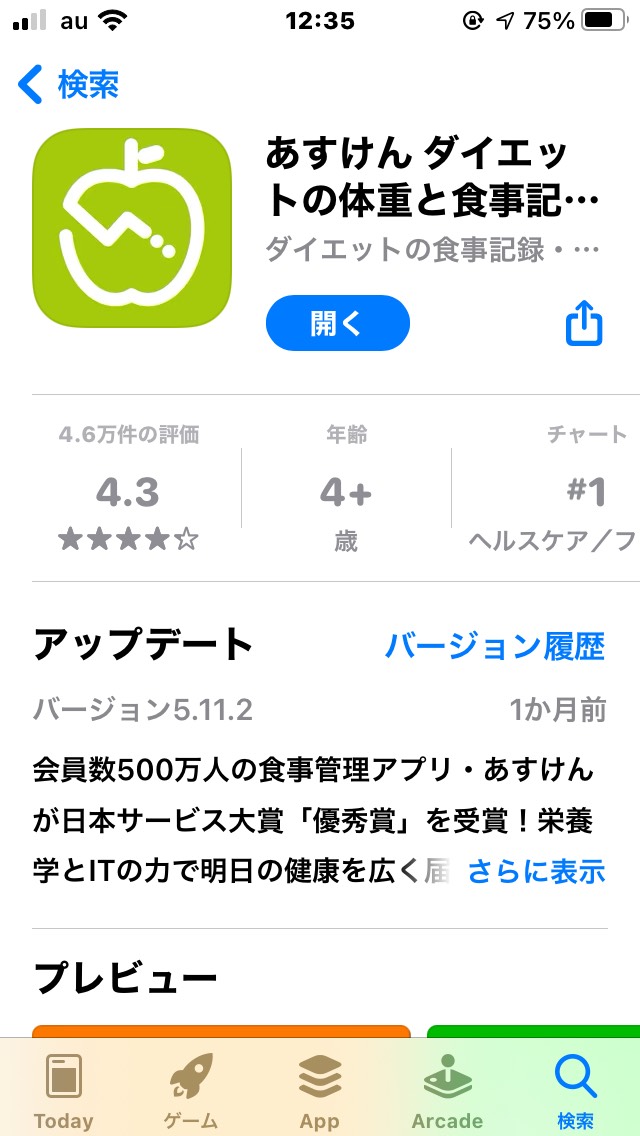640x1136 pixels.
Task: Share the あすけん app
Action: pyautogui.click(x=583, y=325)
